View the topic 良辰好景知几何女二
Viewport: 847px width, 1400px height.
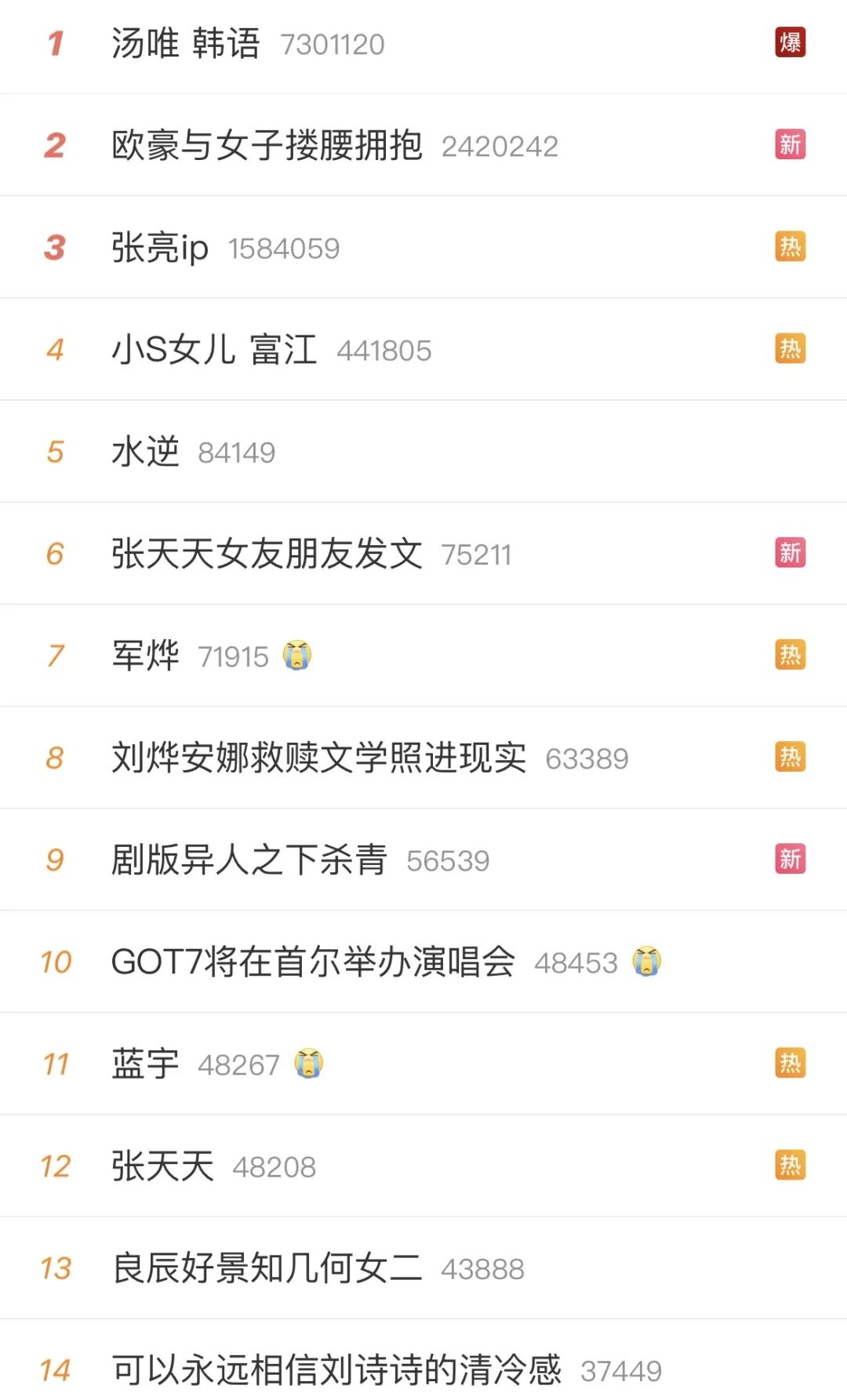pyautogui.click(x=423, y=1267)
